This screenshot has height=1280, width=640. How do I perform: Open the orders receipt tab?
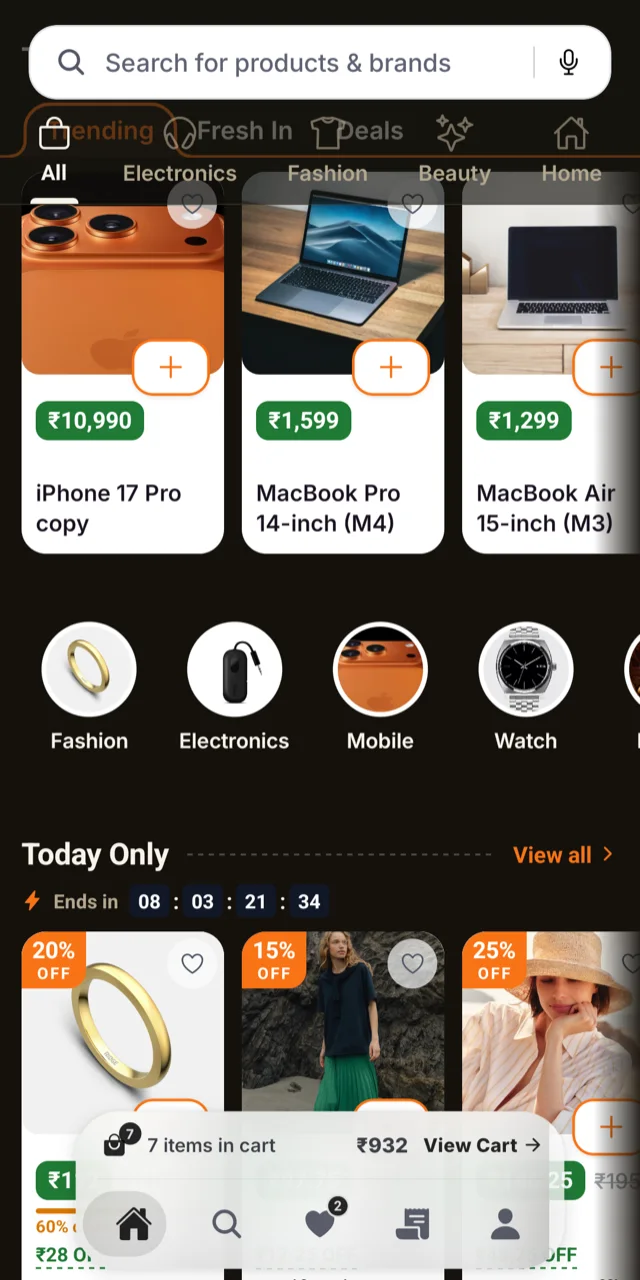412,1224
